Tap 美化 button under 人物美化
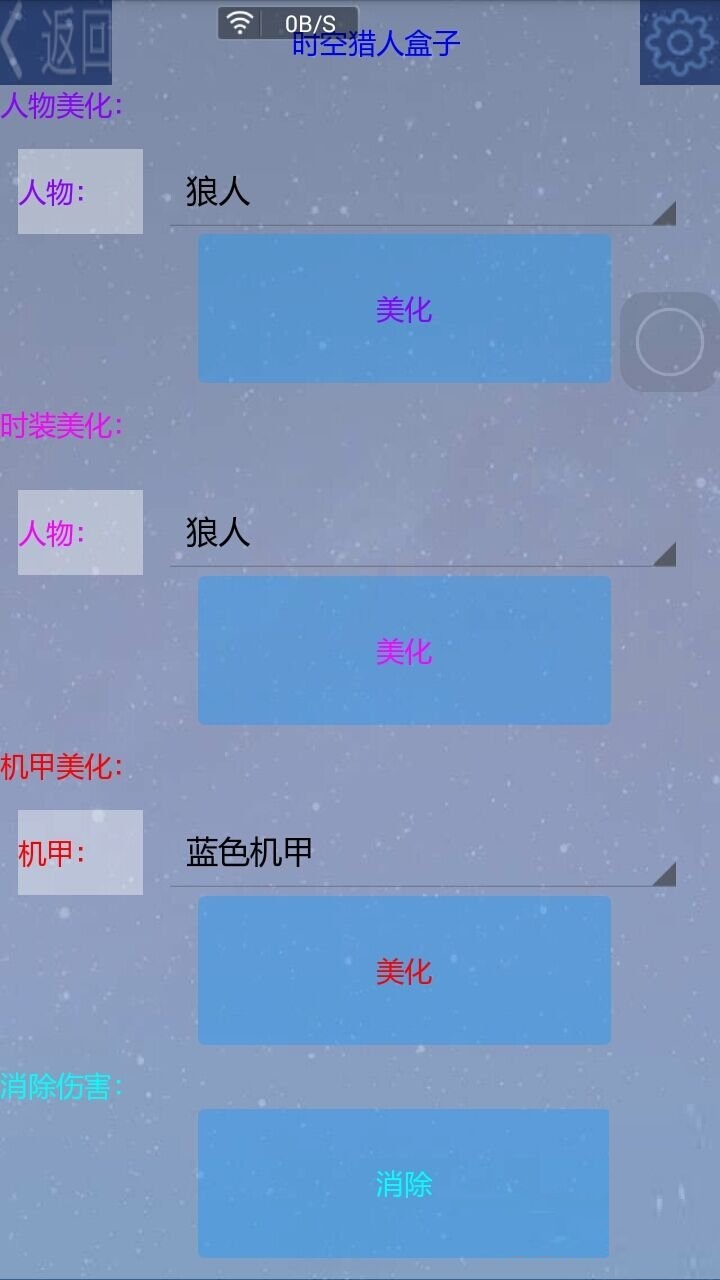The image size is (720, 1280). [404, 309]
